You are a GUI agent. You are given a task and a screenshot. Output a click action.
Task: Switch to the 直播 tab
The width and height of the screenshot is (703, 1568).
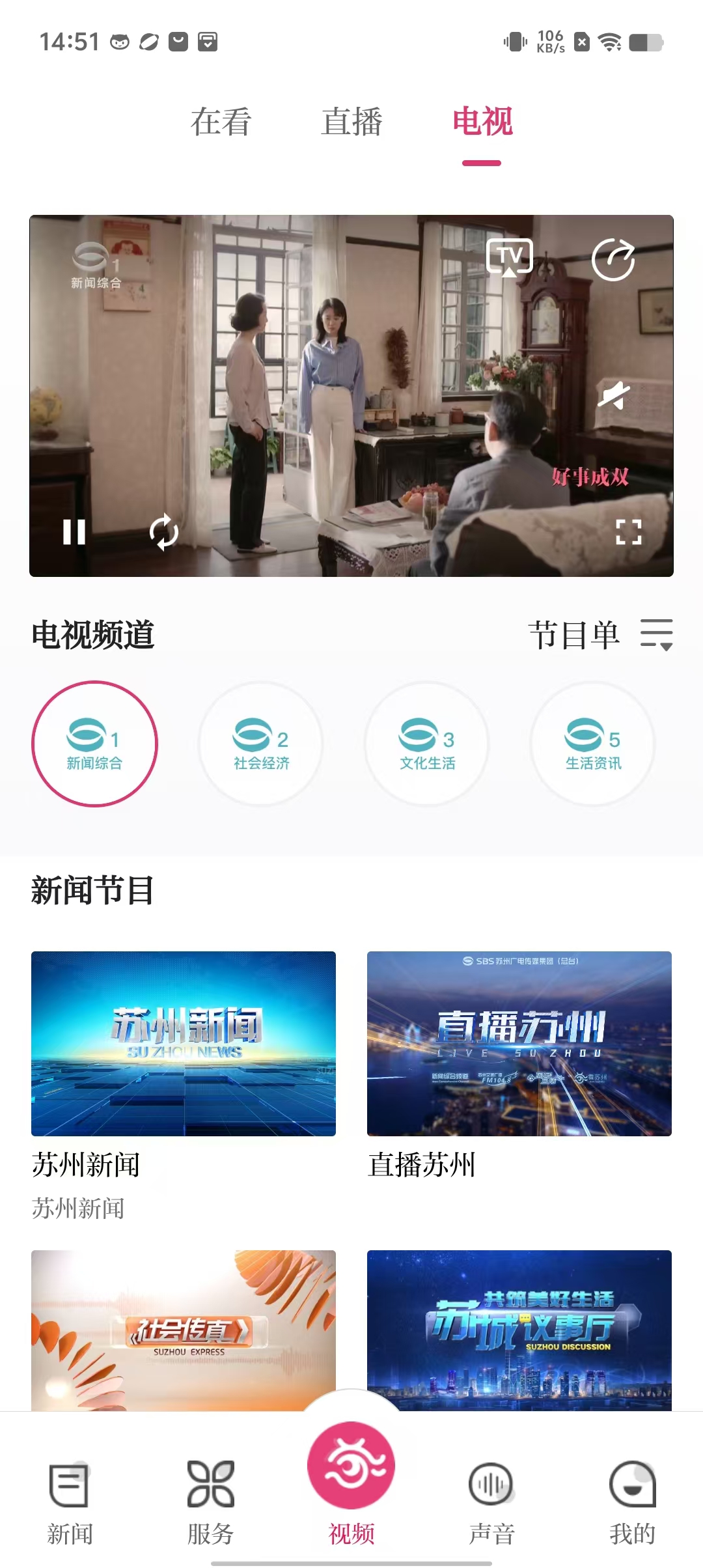[x=351, y=122]
